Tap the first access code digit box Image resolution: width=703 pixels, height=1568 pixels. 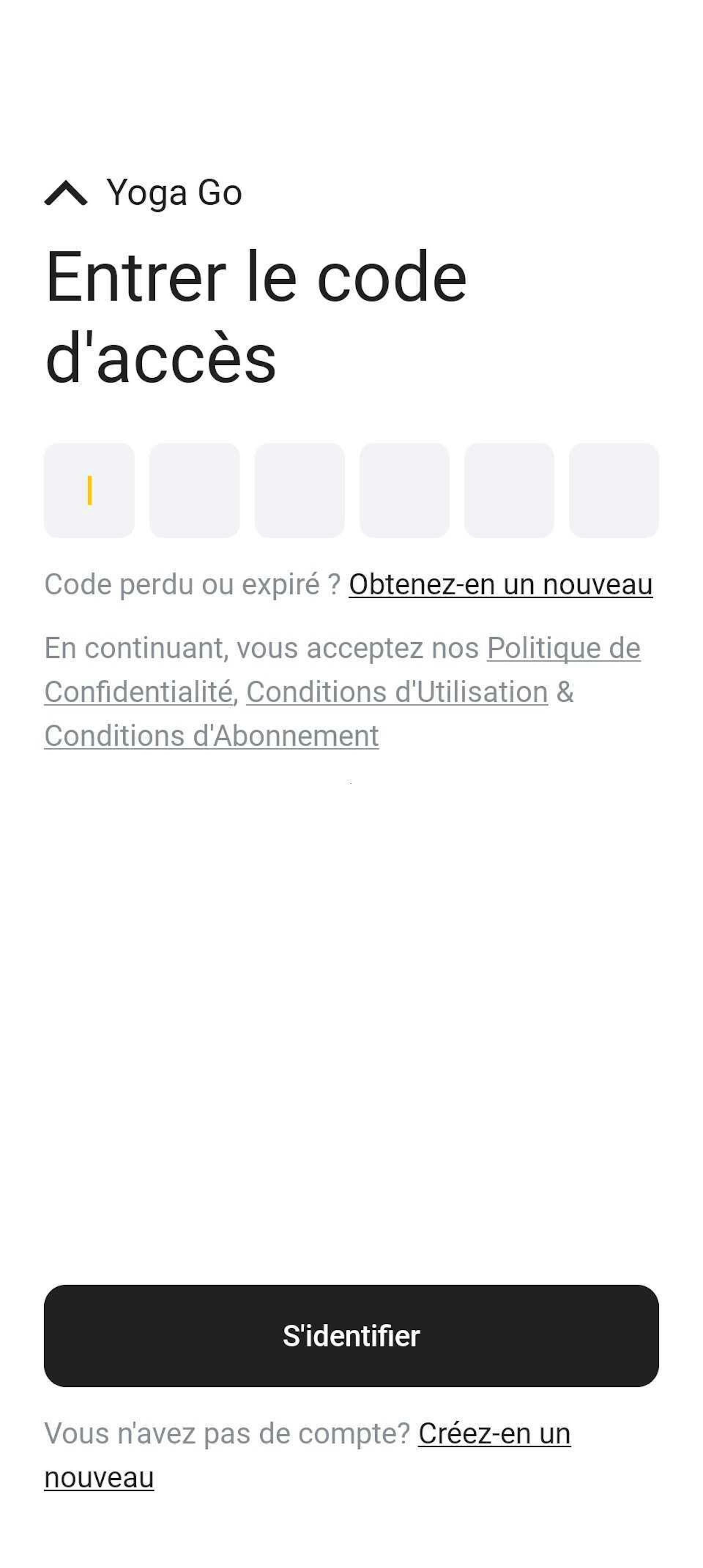point(89,490)
